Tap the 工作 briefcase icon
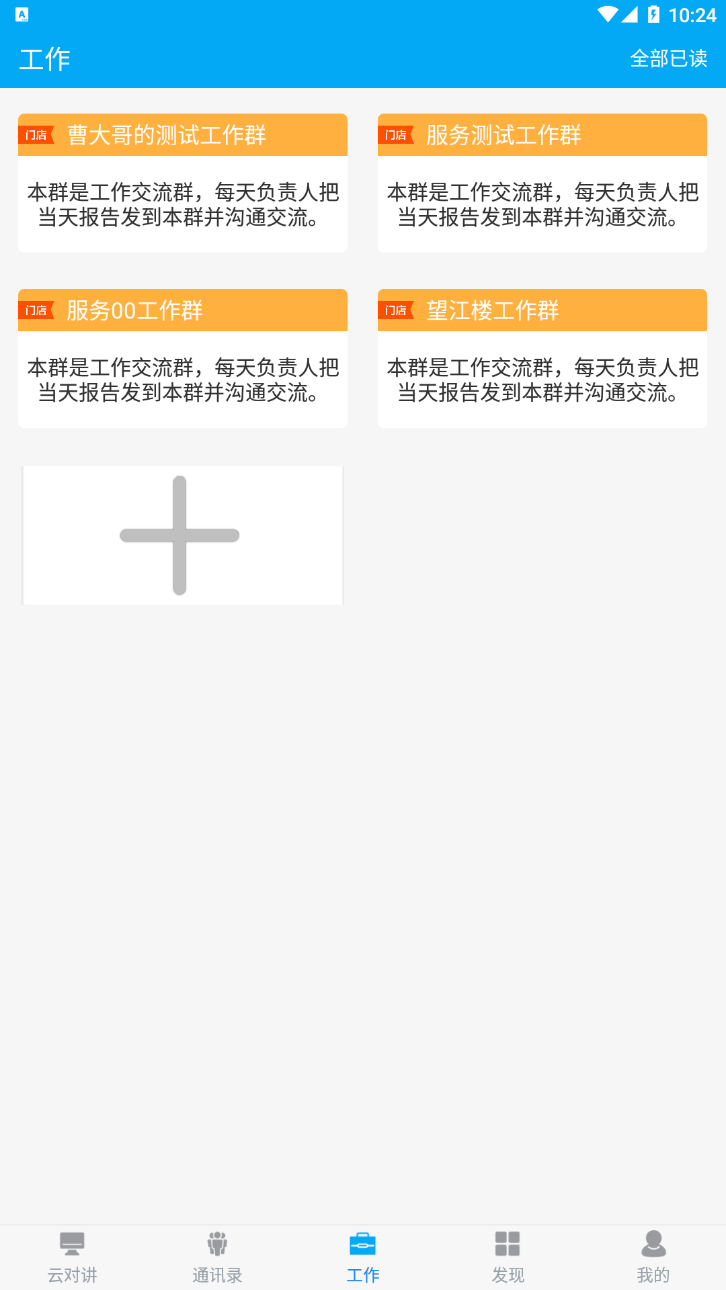Screen dimensions: 726x1290 click(x=363, y=1241)
